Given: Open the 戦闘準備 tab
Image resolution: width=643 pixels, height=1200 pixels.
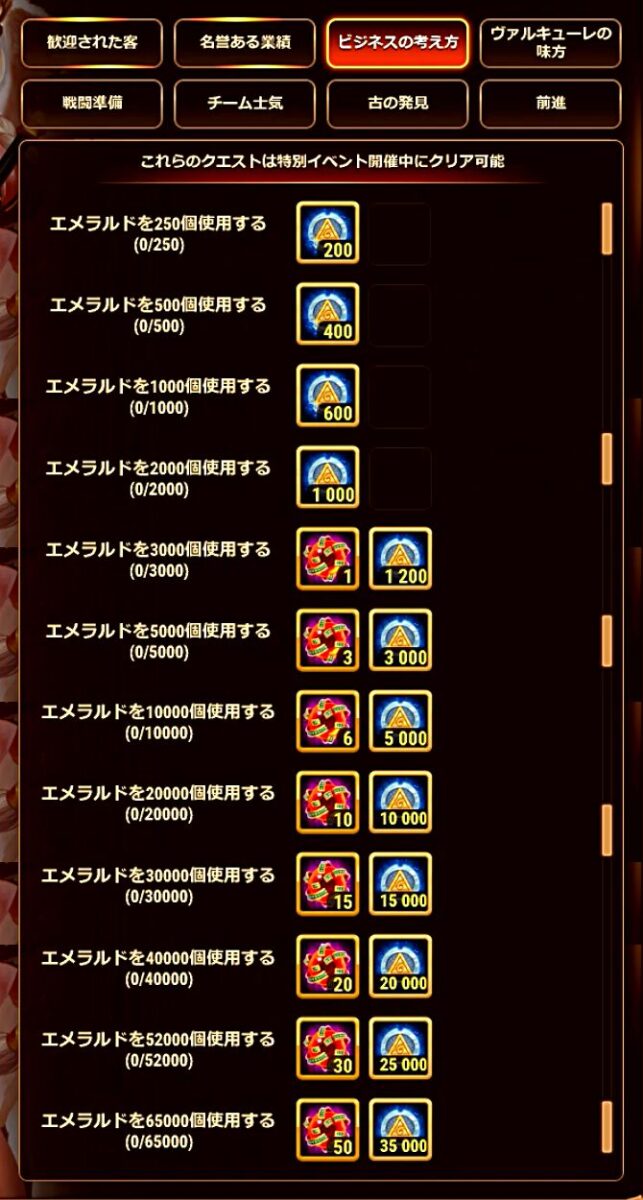Looking at the screenshot, I should [x=90, y=103].
